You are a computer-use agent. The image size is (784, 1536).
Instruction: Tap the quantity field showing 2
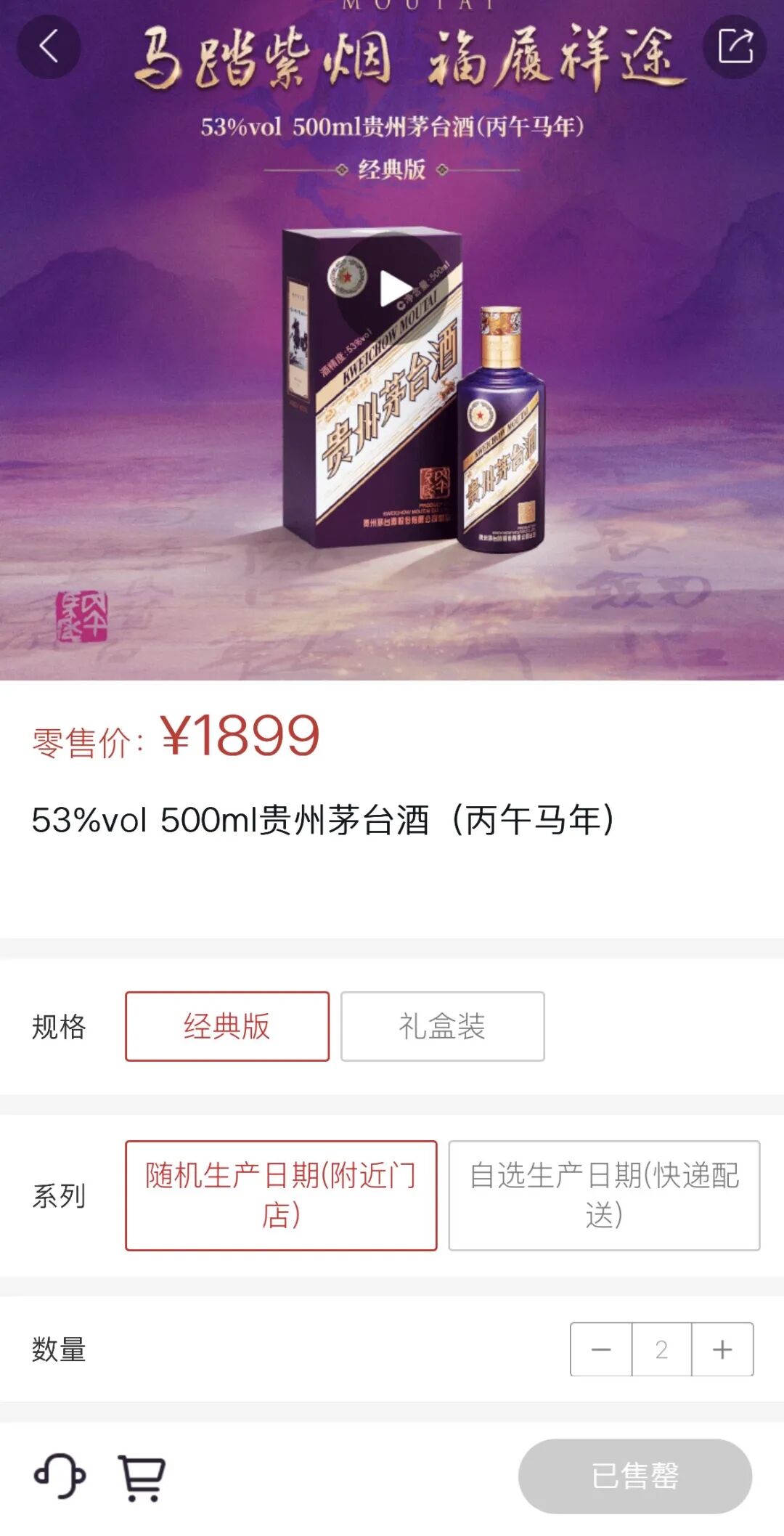[661, 1349]
